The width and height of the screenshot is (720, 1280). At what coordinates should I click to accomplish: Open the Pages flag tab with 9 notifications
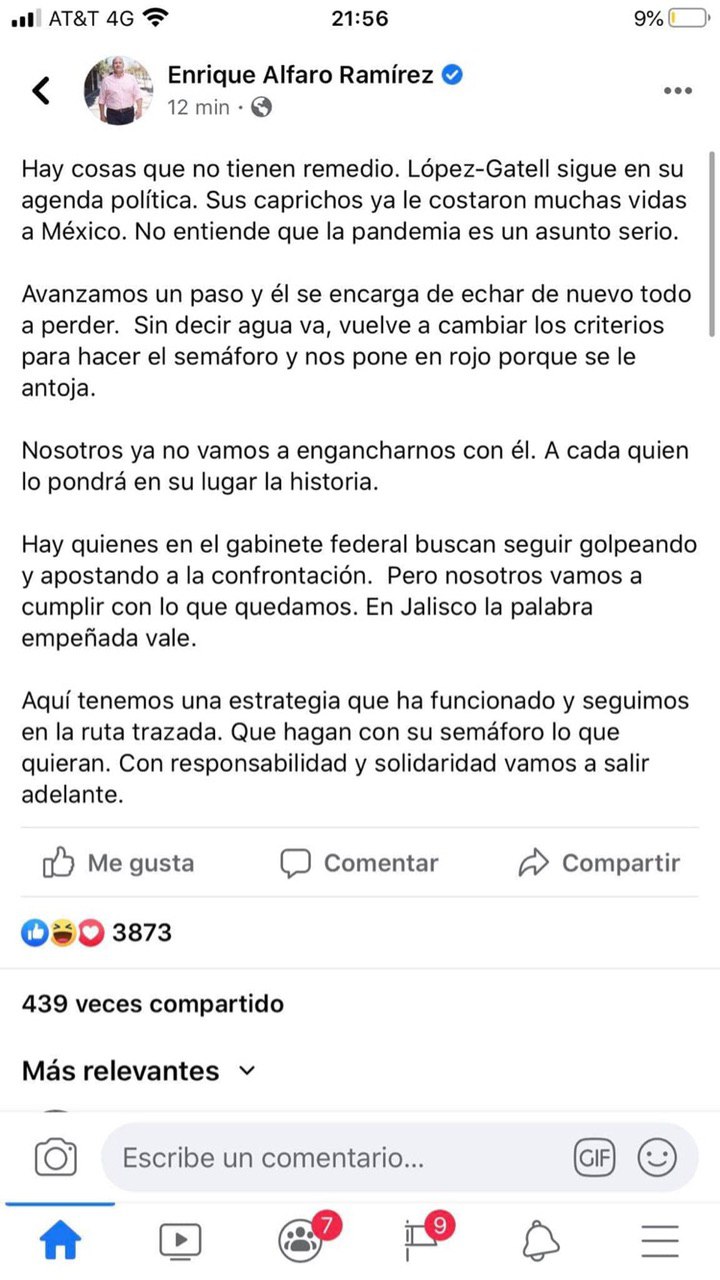(x=421, y=1241)
